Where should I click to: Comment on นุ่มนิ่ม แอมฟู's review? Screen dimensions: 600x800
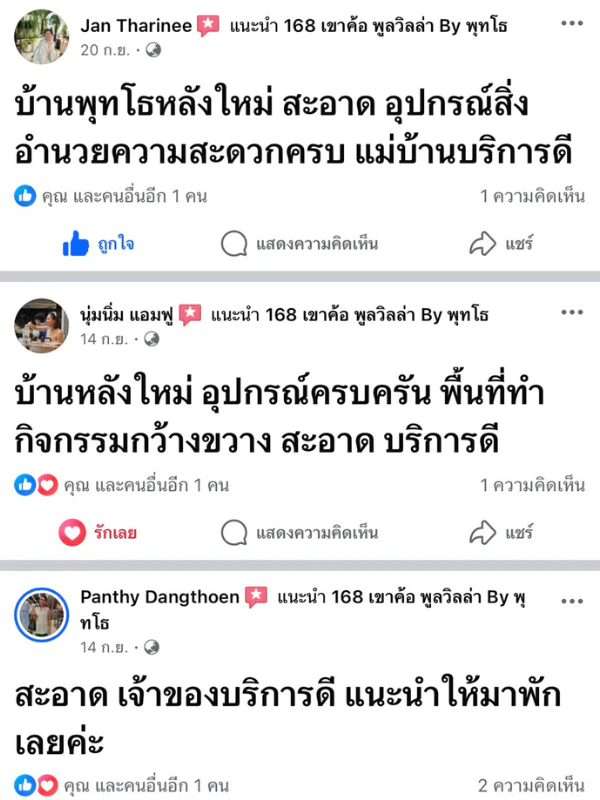[x=299, y=532]
